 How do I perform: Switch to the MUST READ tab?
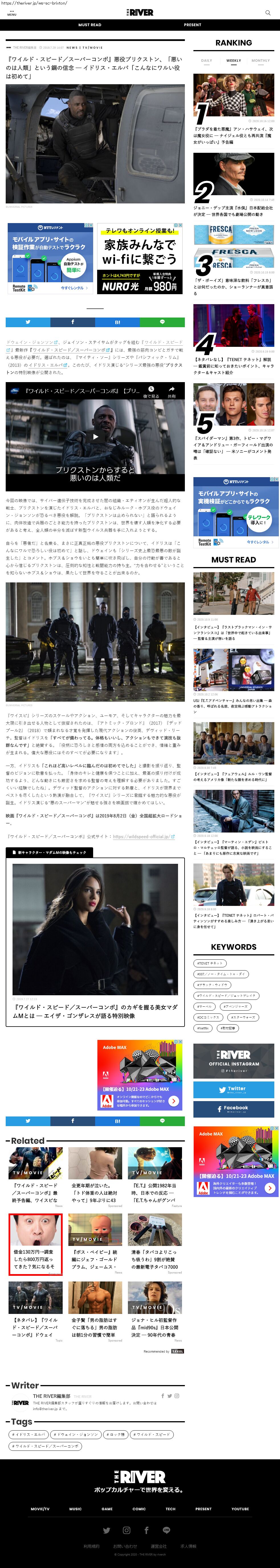click(x=90, y=25)
